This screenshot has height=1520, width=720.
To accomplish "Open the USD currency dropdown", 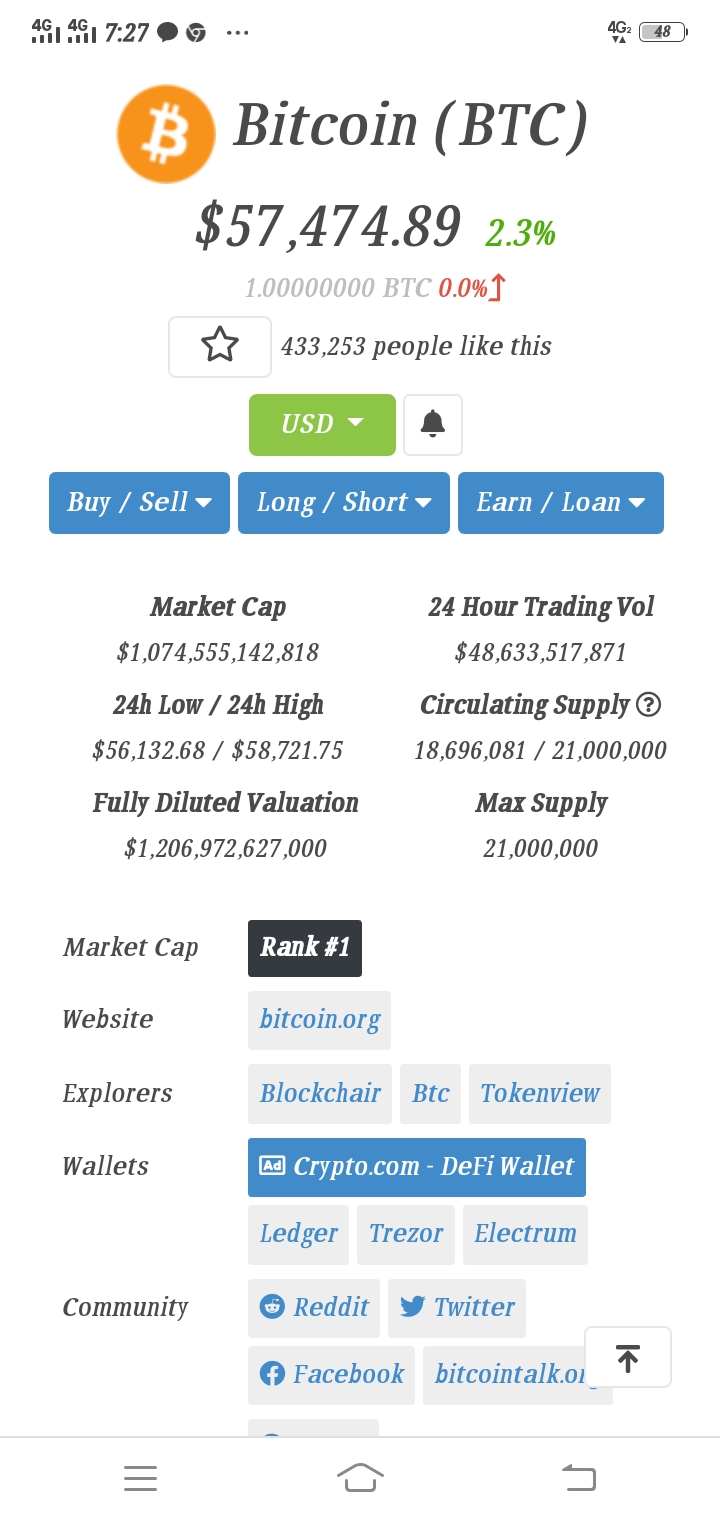I will coord(322,424).
